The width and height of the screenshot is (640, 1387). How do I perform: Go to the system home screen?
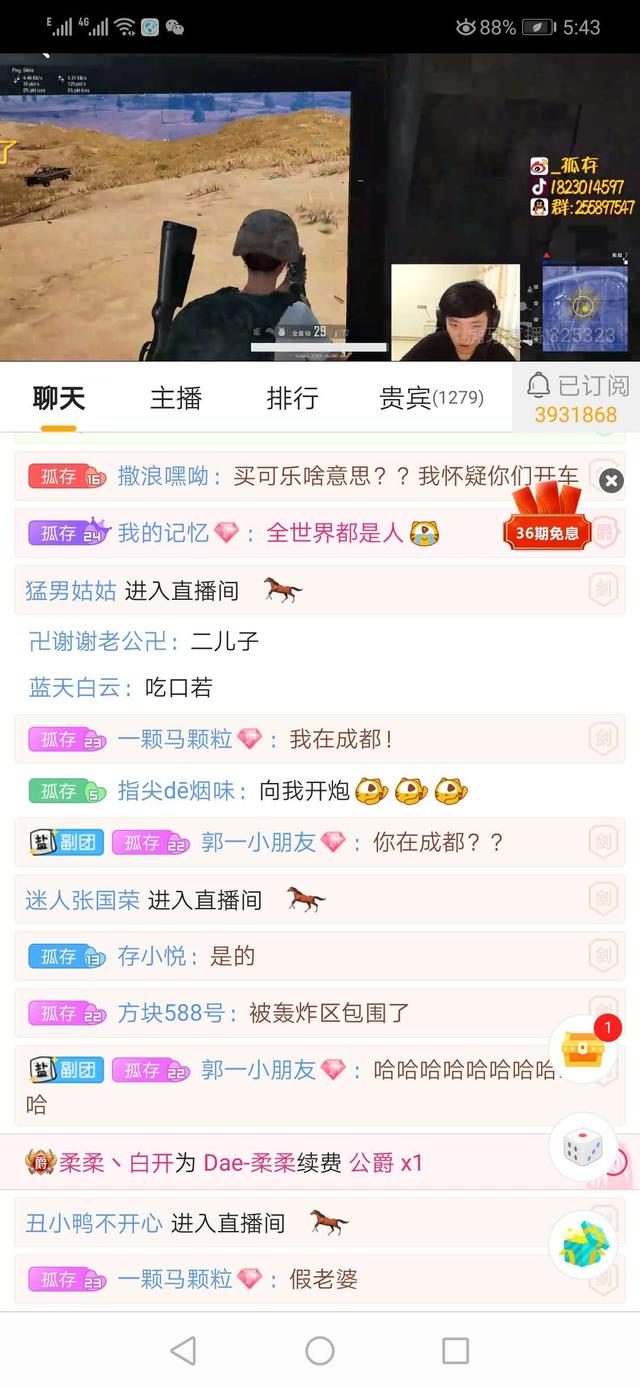point(320,1351)
